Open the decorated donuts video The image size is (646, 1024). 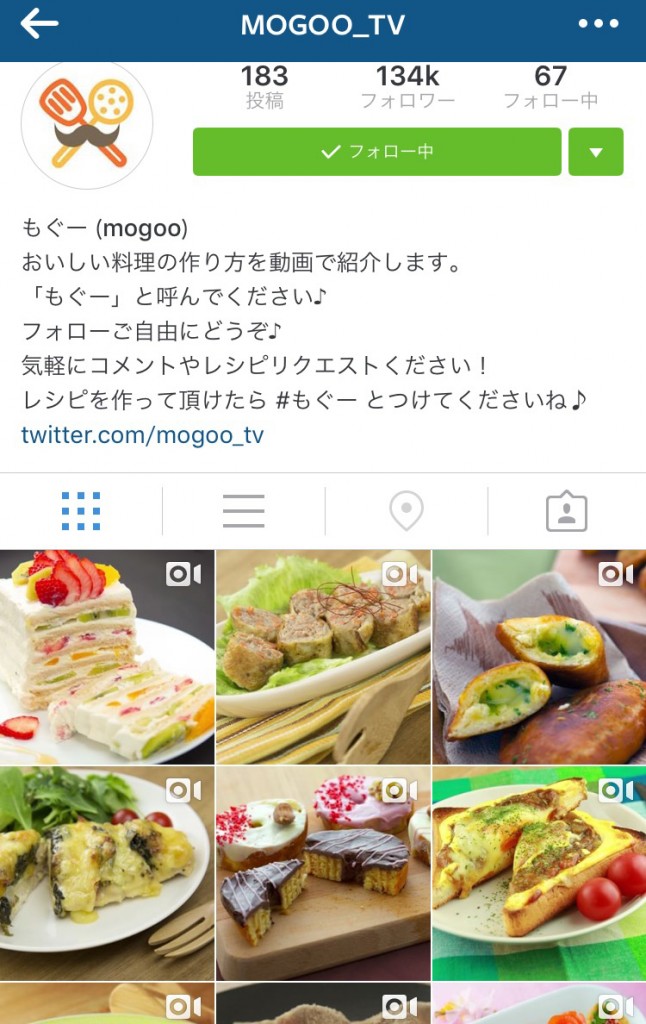coord(323,873)
